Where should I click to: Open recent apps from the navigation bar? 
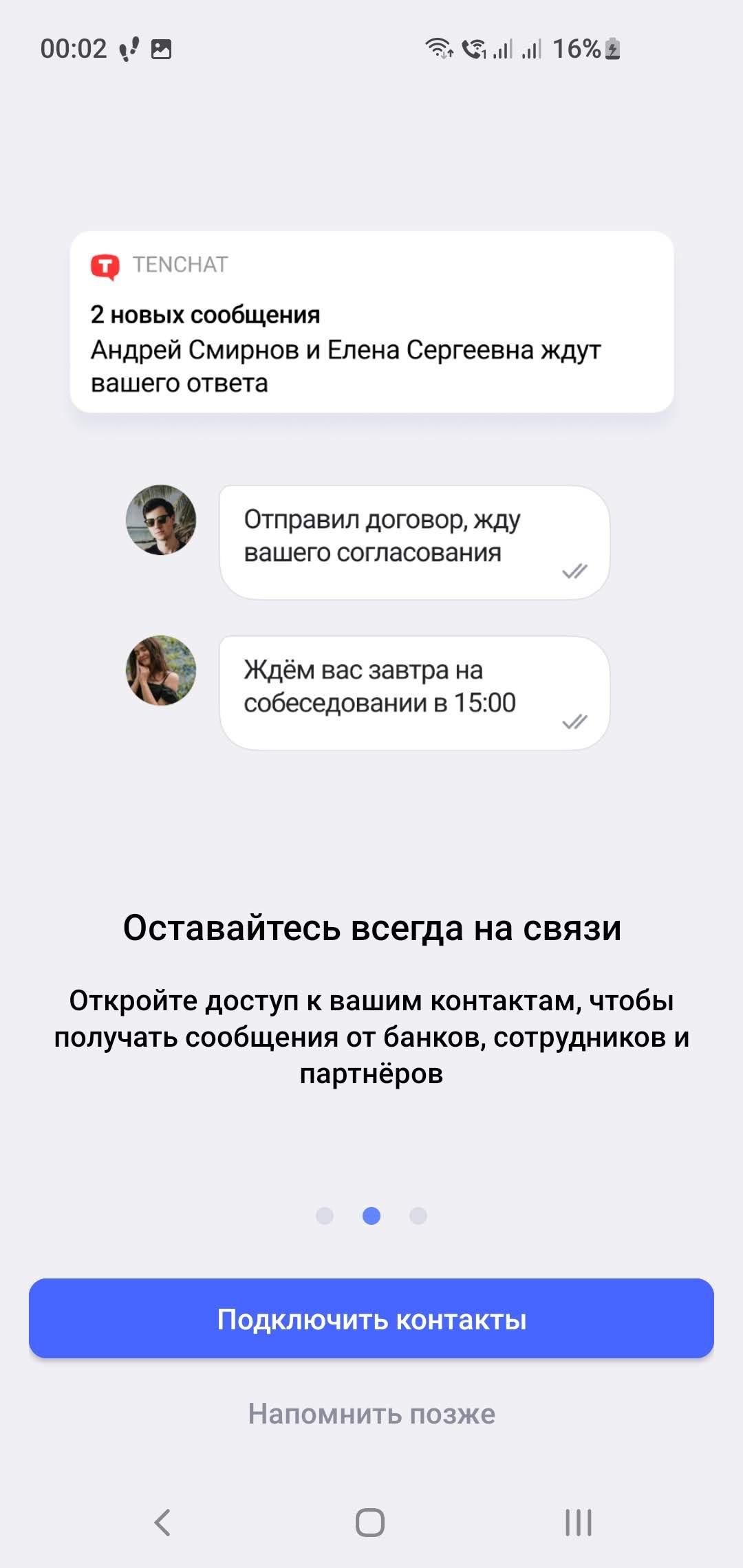[578, 1523]
